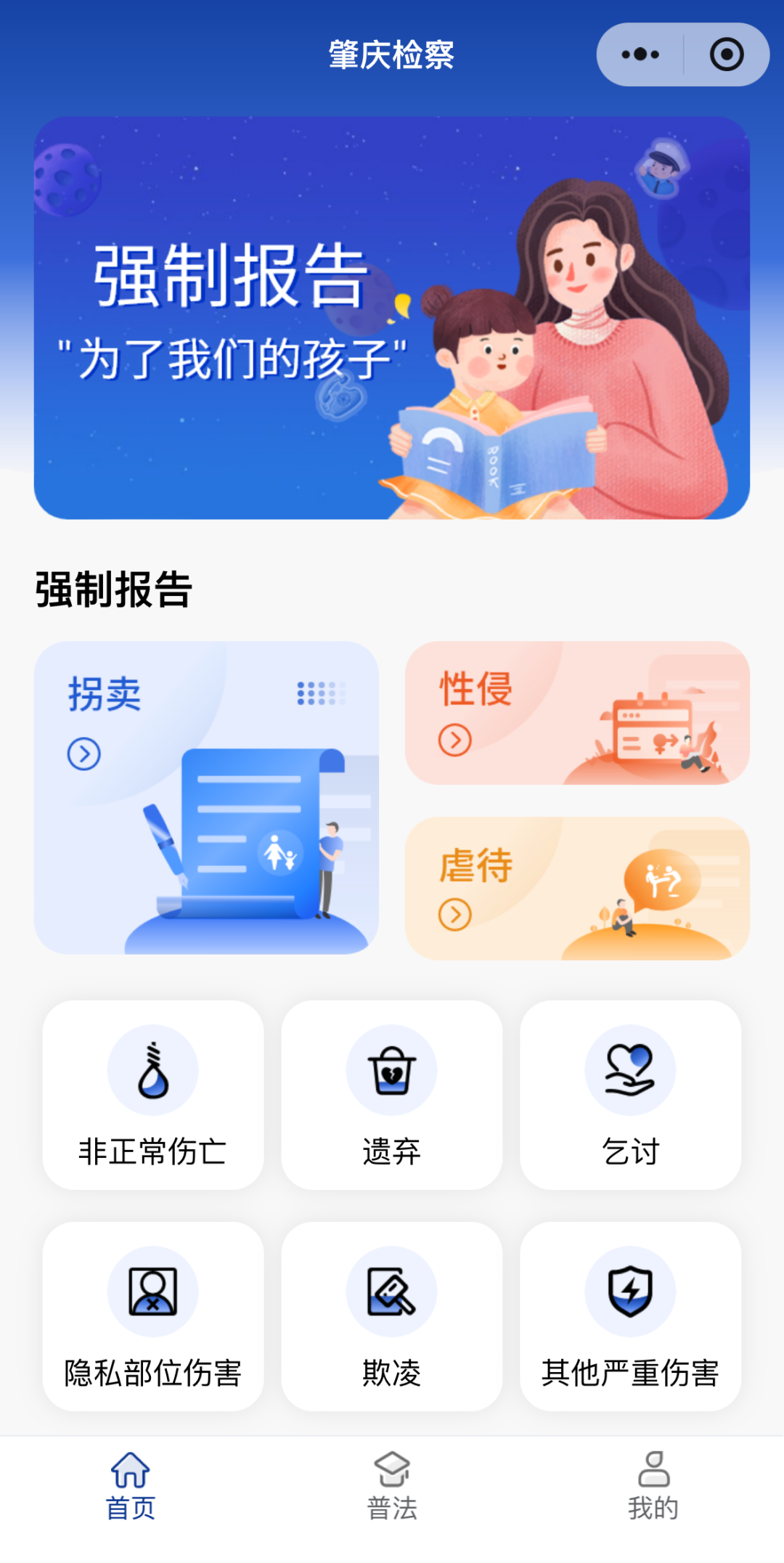Go to the 首页 tab

tap(131, 1487)
